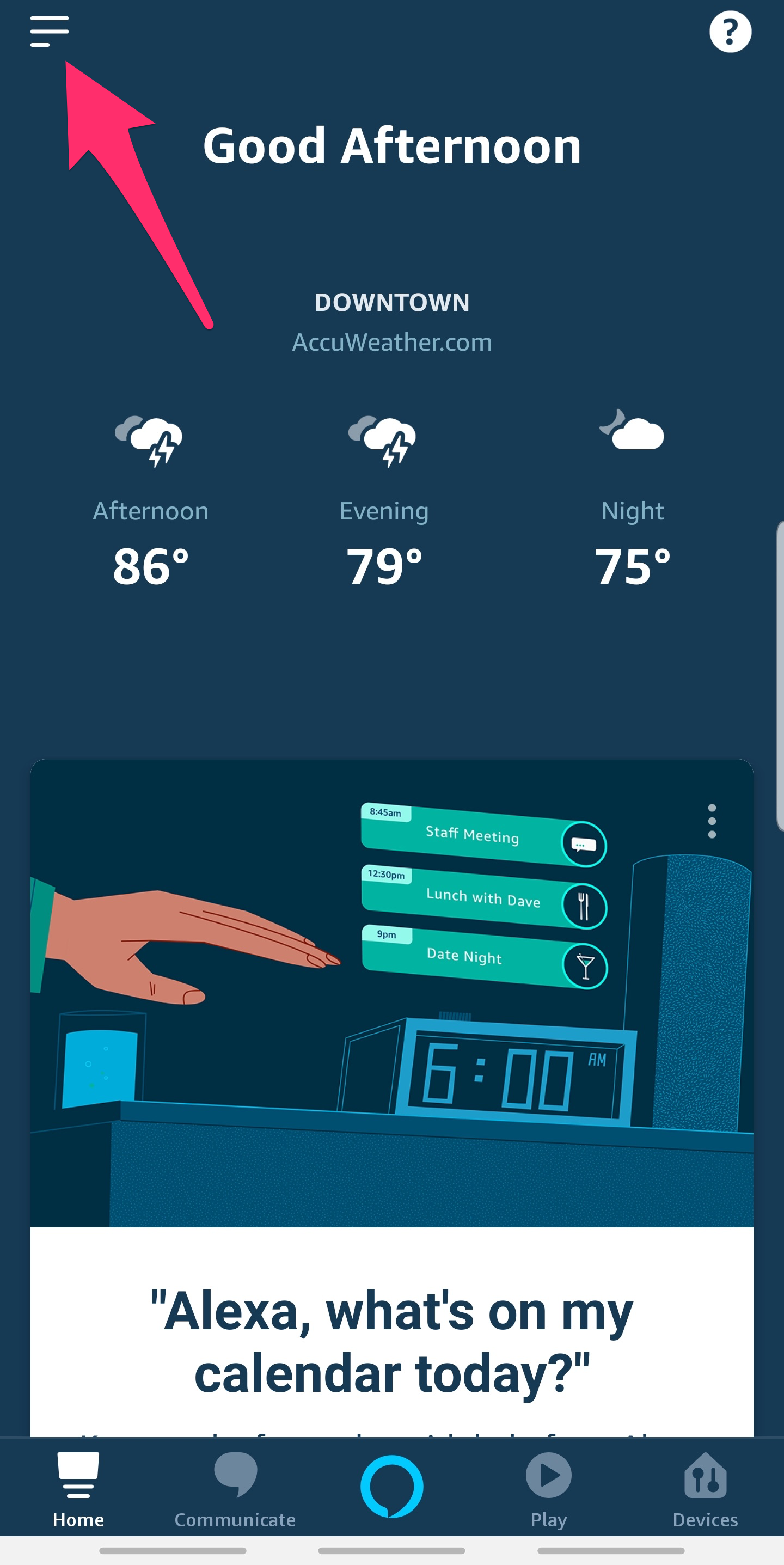
Task: Open the hamburger menu
Action: (x=49, y=32)
